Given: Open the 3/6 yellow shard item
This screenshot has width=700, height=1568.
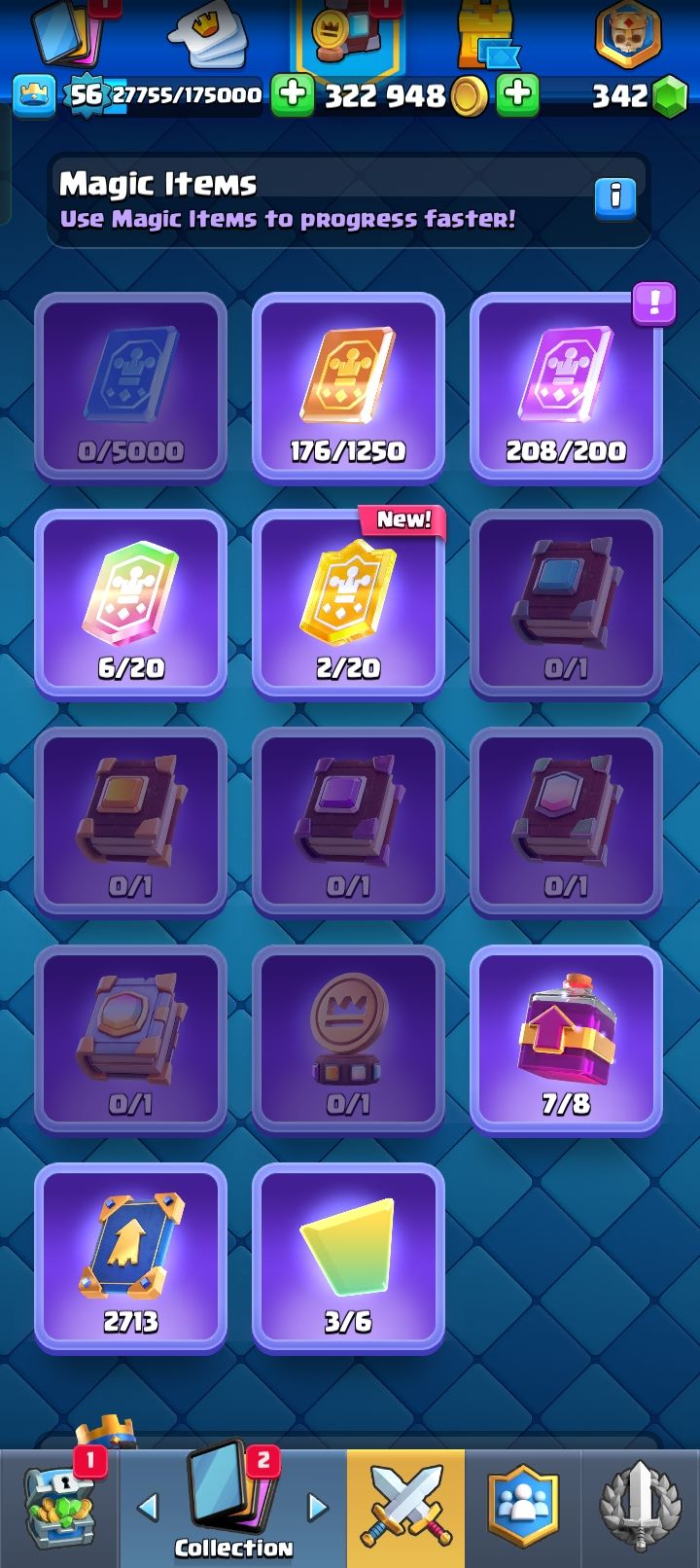Looking at the screenshot, I should click(x=348, y=1259).
